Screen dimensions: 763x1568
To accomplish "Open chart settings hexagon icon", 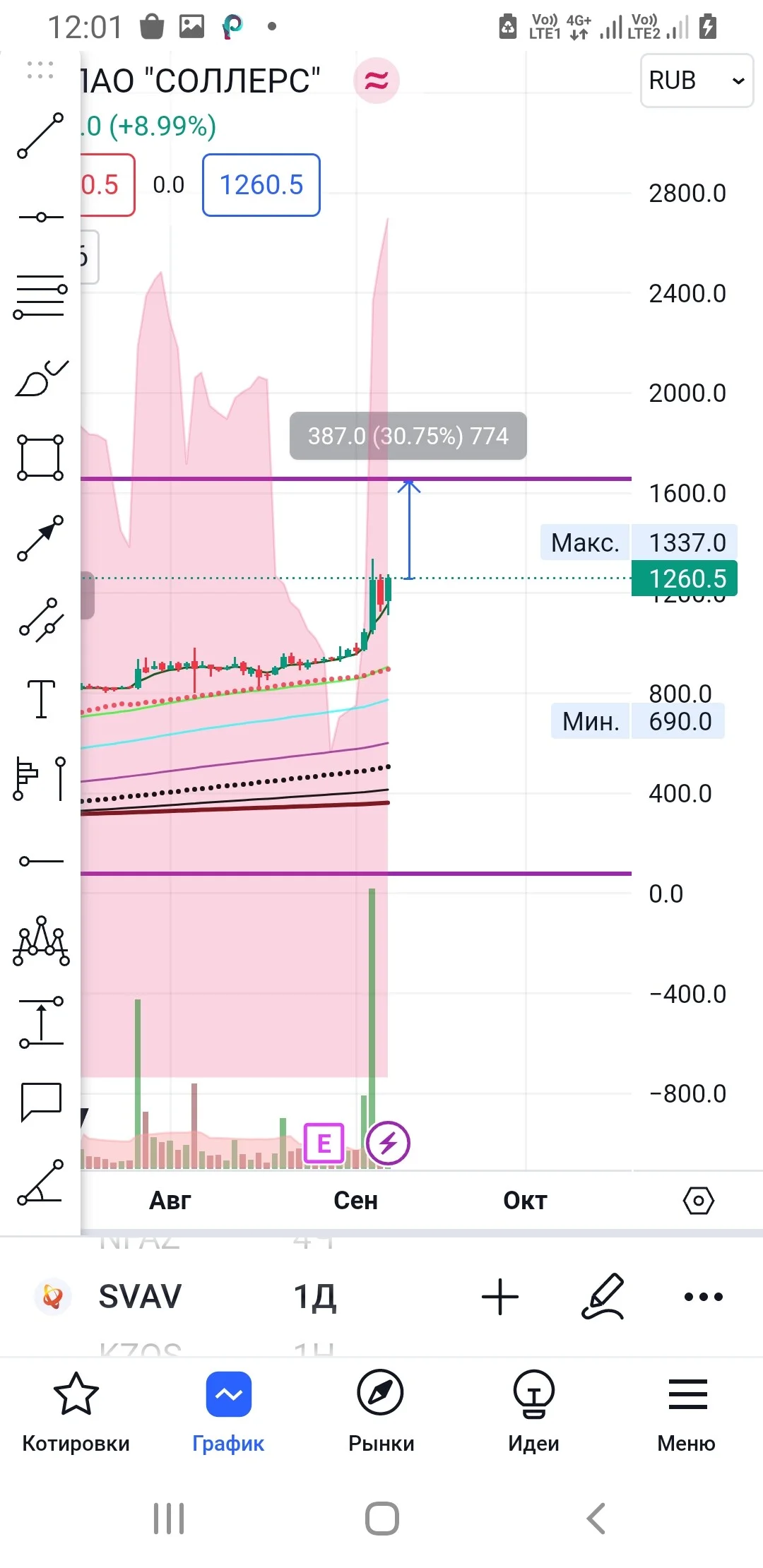I will pyautogui.click(x=699, y=1201).
